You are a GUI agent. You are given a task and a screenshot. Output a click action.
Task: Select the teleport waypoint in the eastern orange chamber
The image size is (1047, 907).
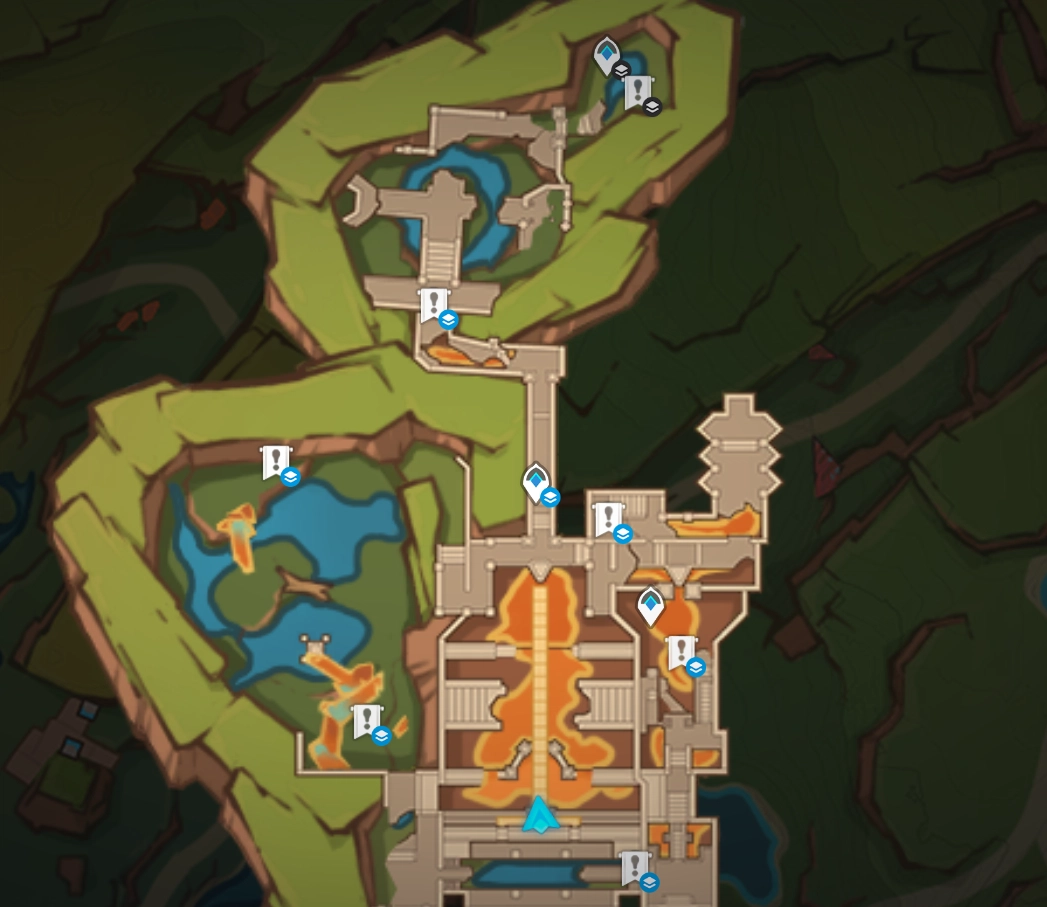[650, 604]
